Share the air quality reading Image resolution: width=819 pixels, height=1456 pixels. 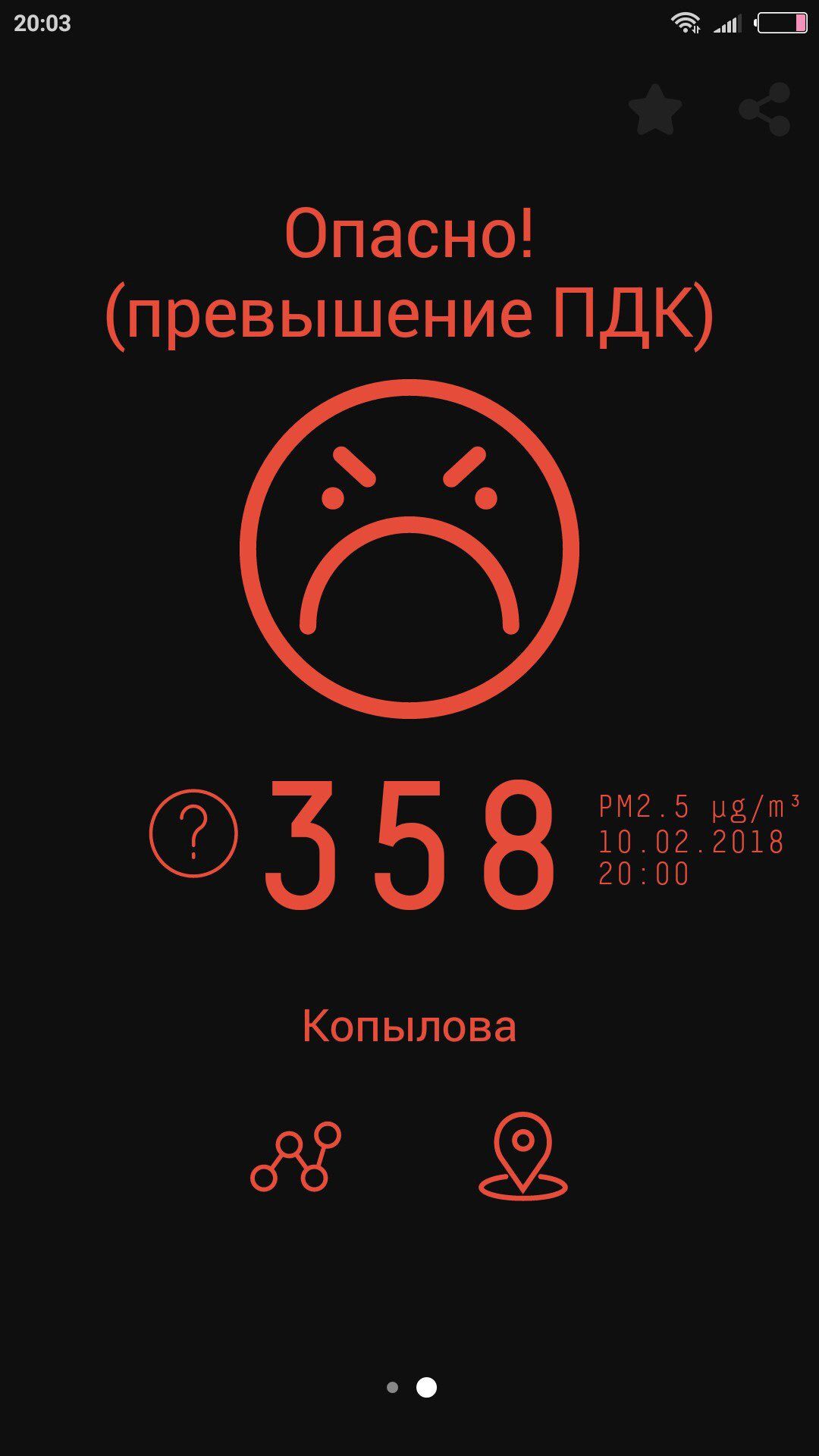(764, 110)
